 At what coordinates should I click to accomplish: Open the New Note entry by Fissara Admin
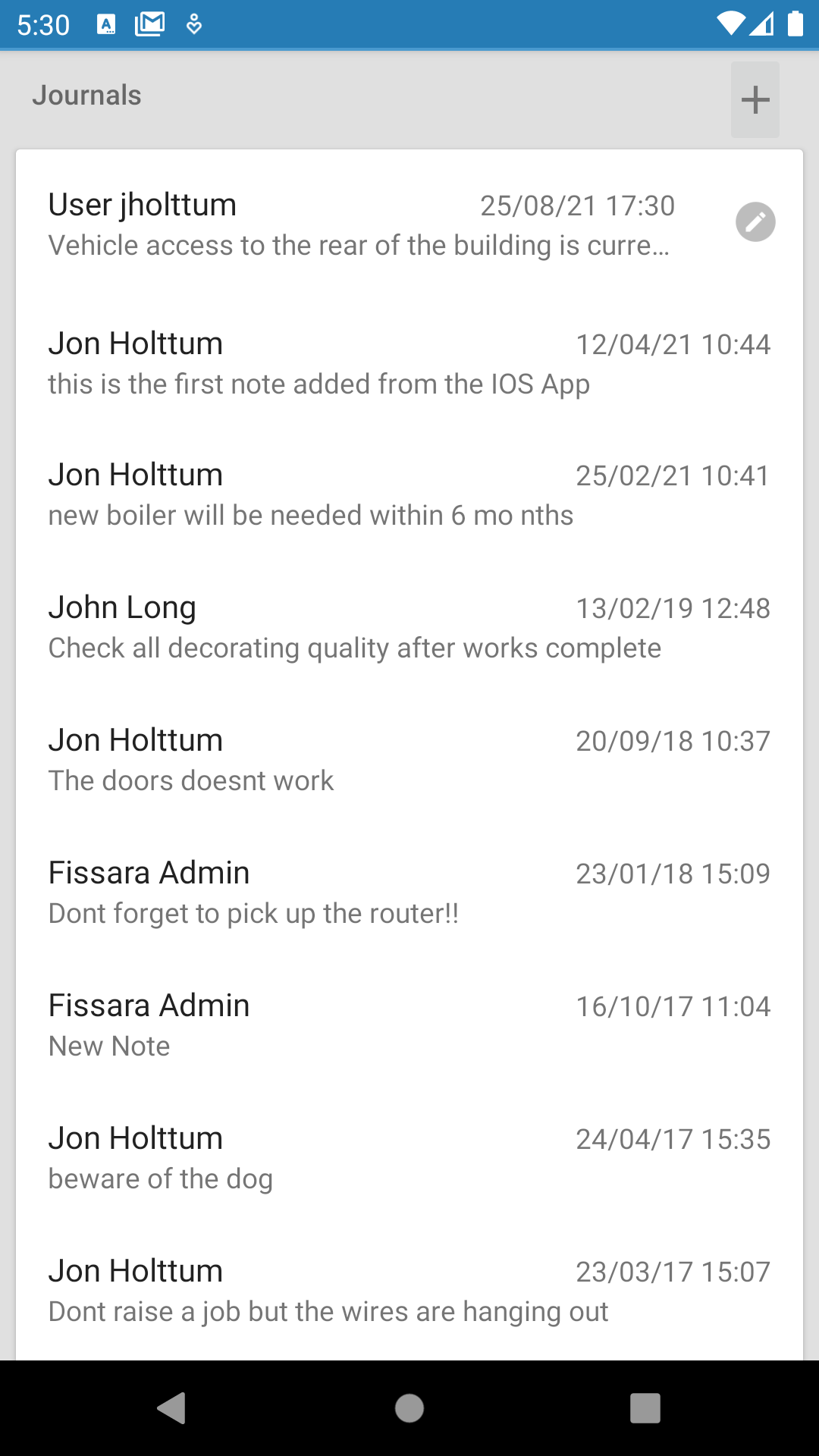pos(409,1025)
